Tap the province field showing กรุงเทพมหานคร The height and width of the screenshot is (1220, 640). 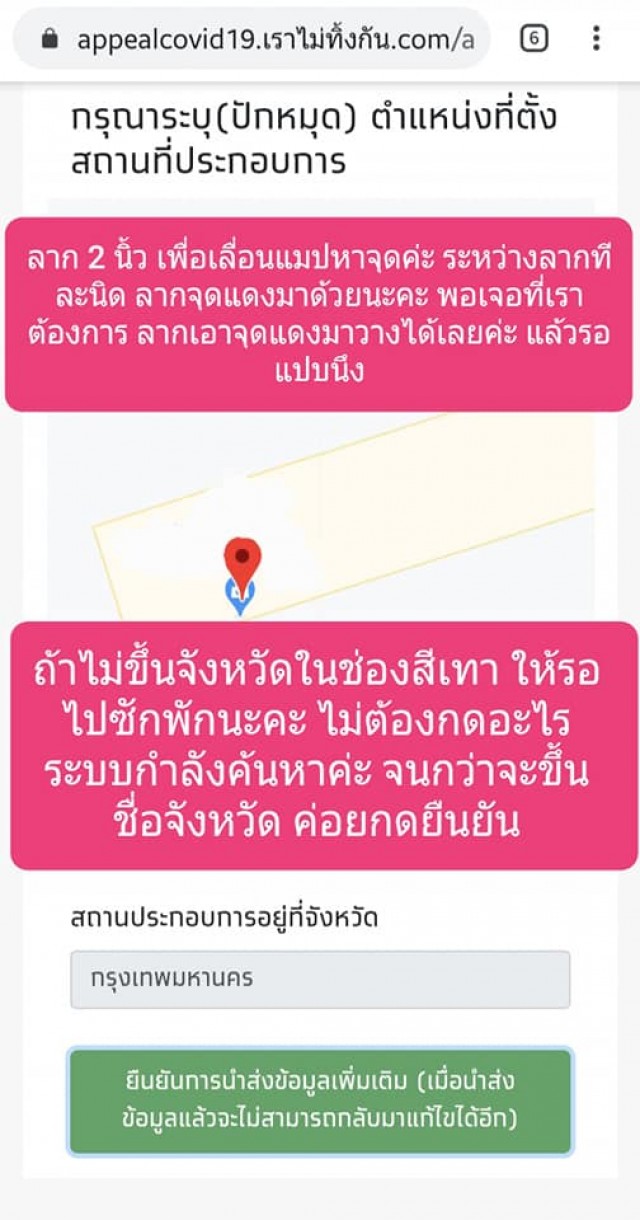tap(320, 979)
